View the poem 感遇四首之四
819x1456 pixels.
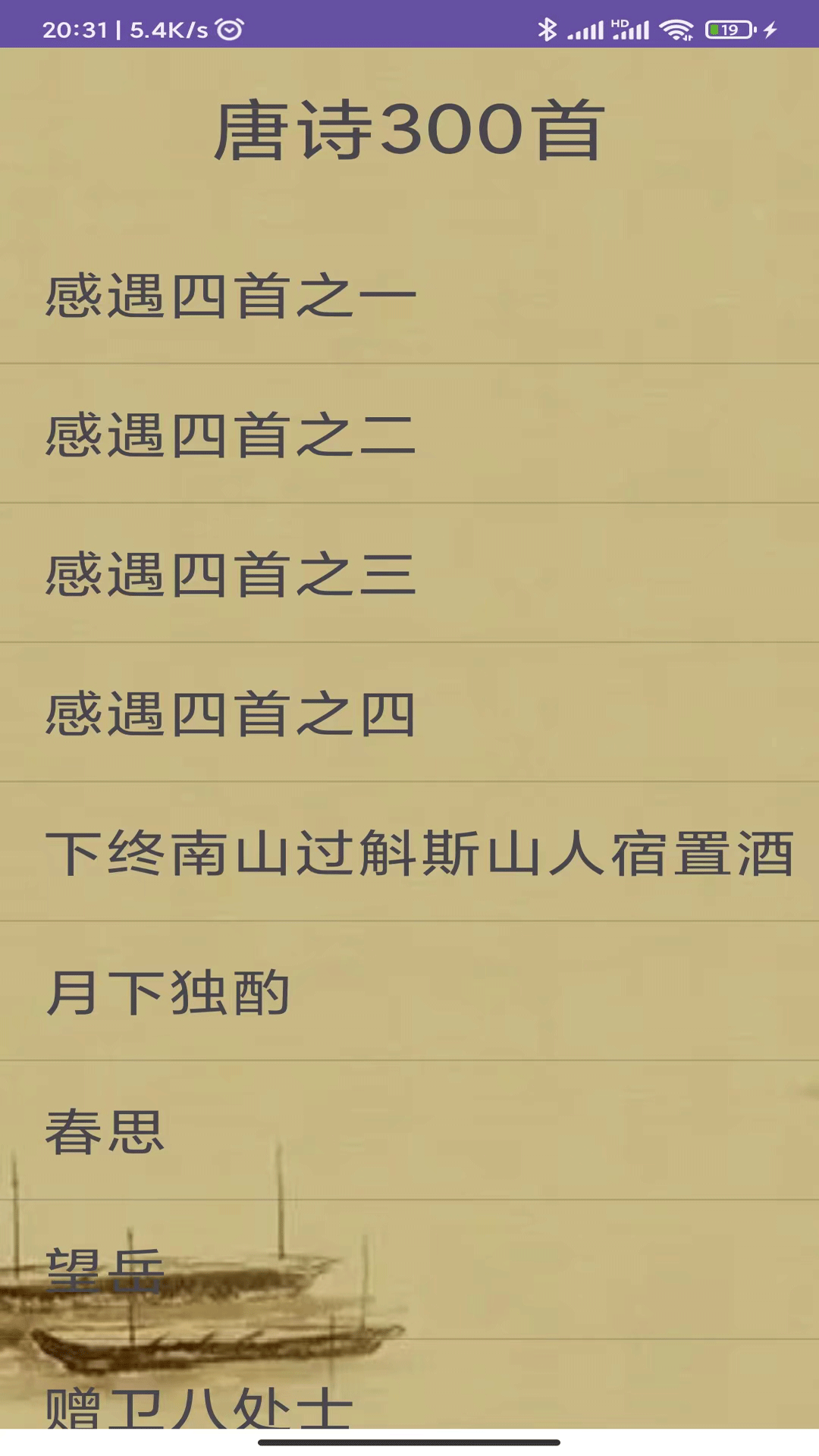point(231,714)
